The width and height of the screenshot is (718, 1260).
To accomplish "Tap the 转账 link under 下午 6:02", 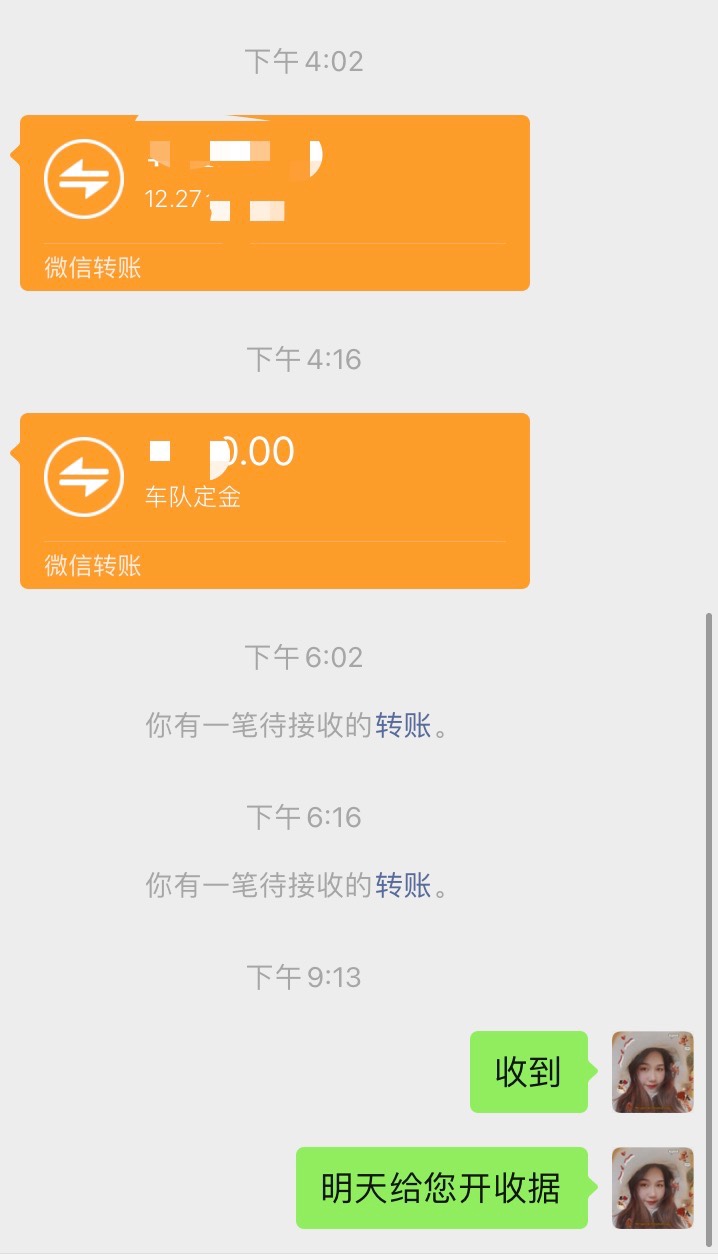I will (403, 725).
